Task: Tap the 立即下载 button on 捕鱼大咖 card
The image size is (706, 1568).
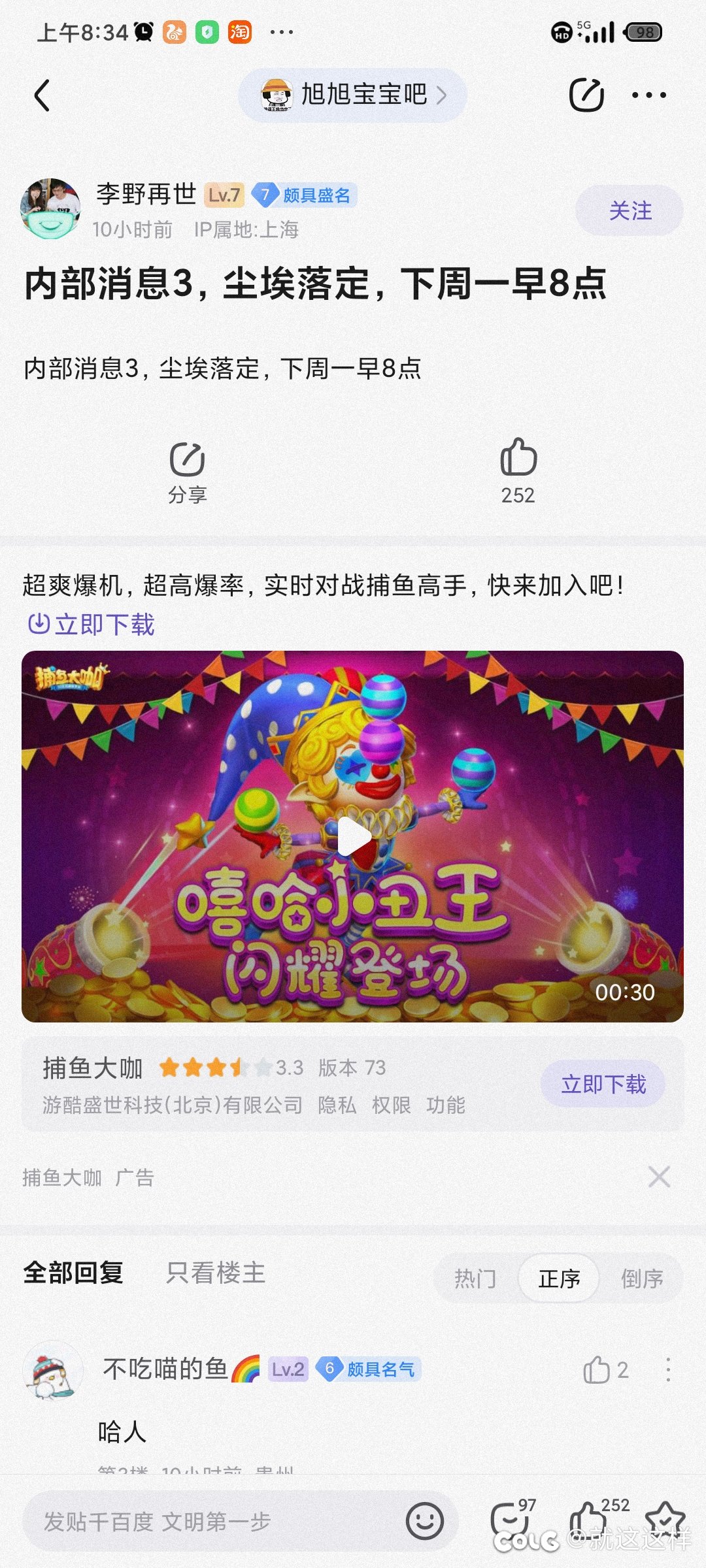Action: click(x=603, y=1084)
